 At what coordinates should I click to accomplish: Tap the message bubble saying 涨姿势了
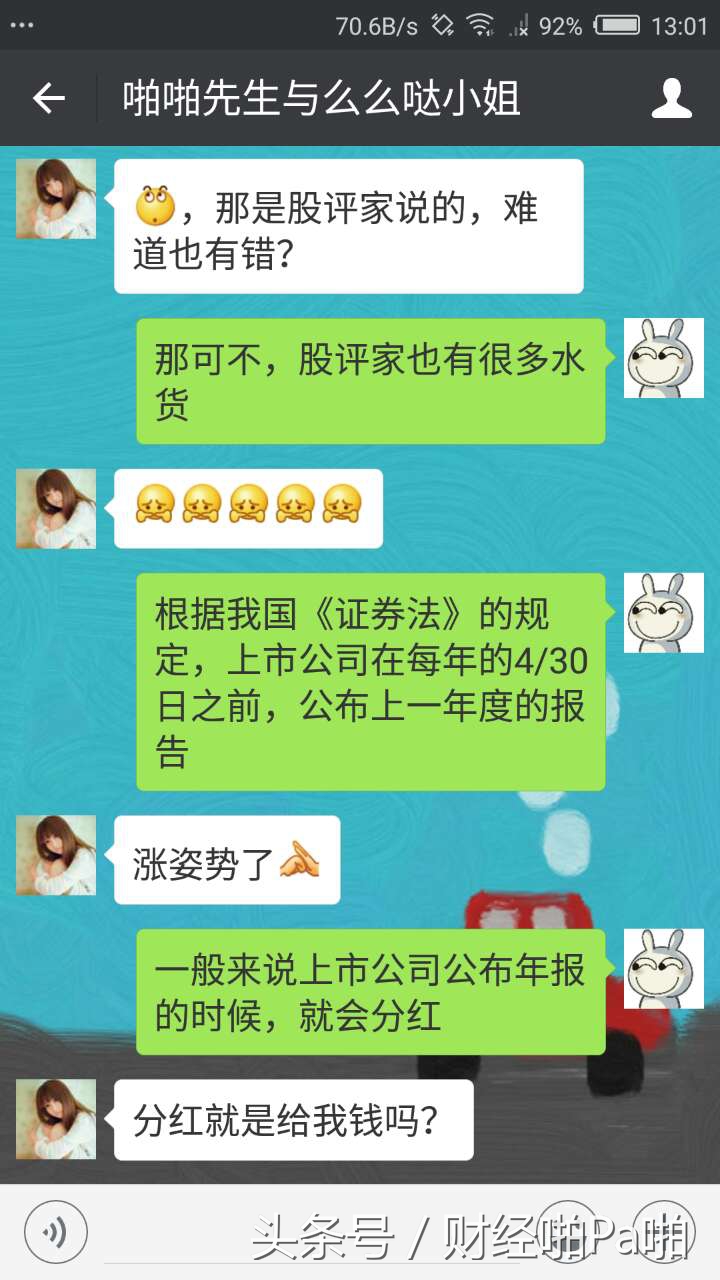click(225, 858)
